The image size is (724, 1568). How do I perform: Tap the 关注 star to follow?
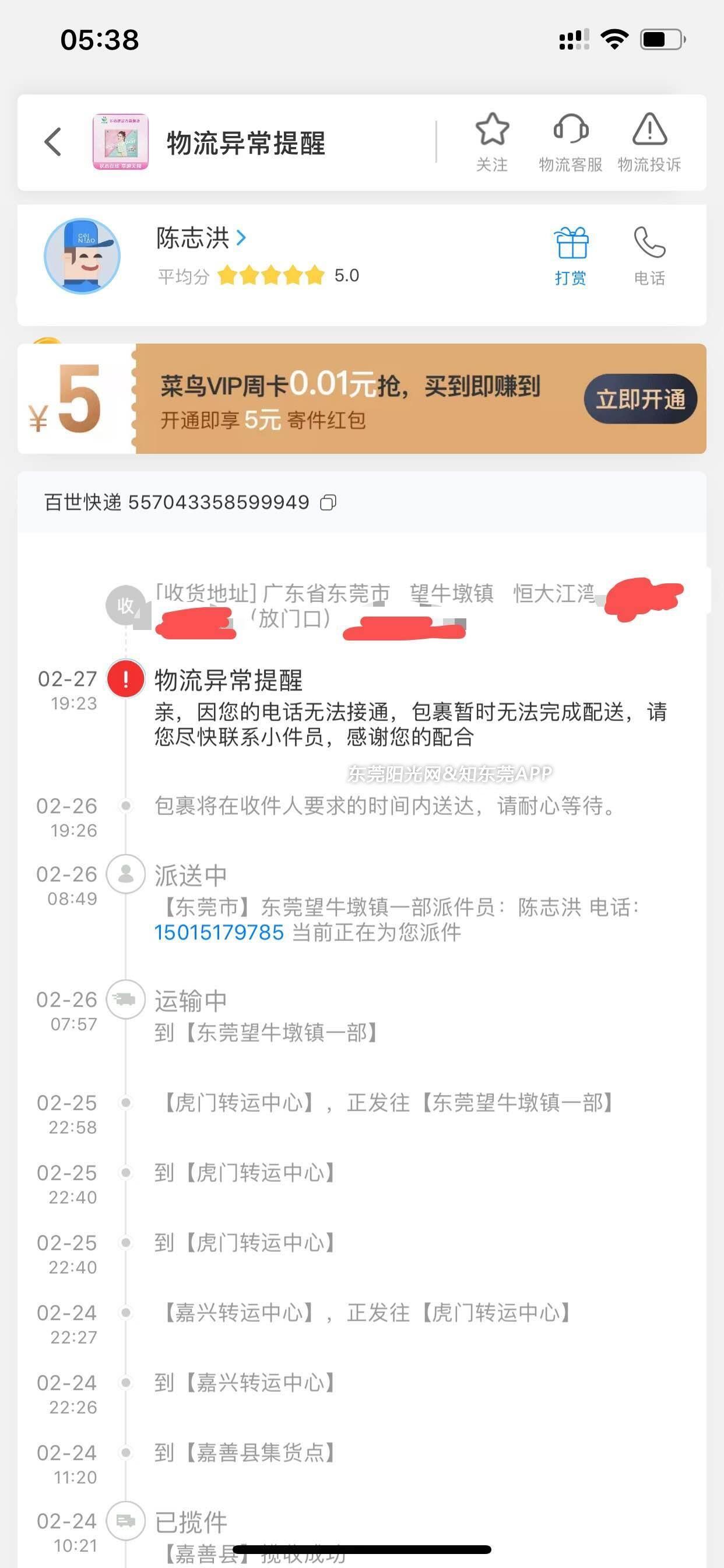(491, 141)
